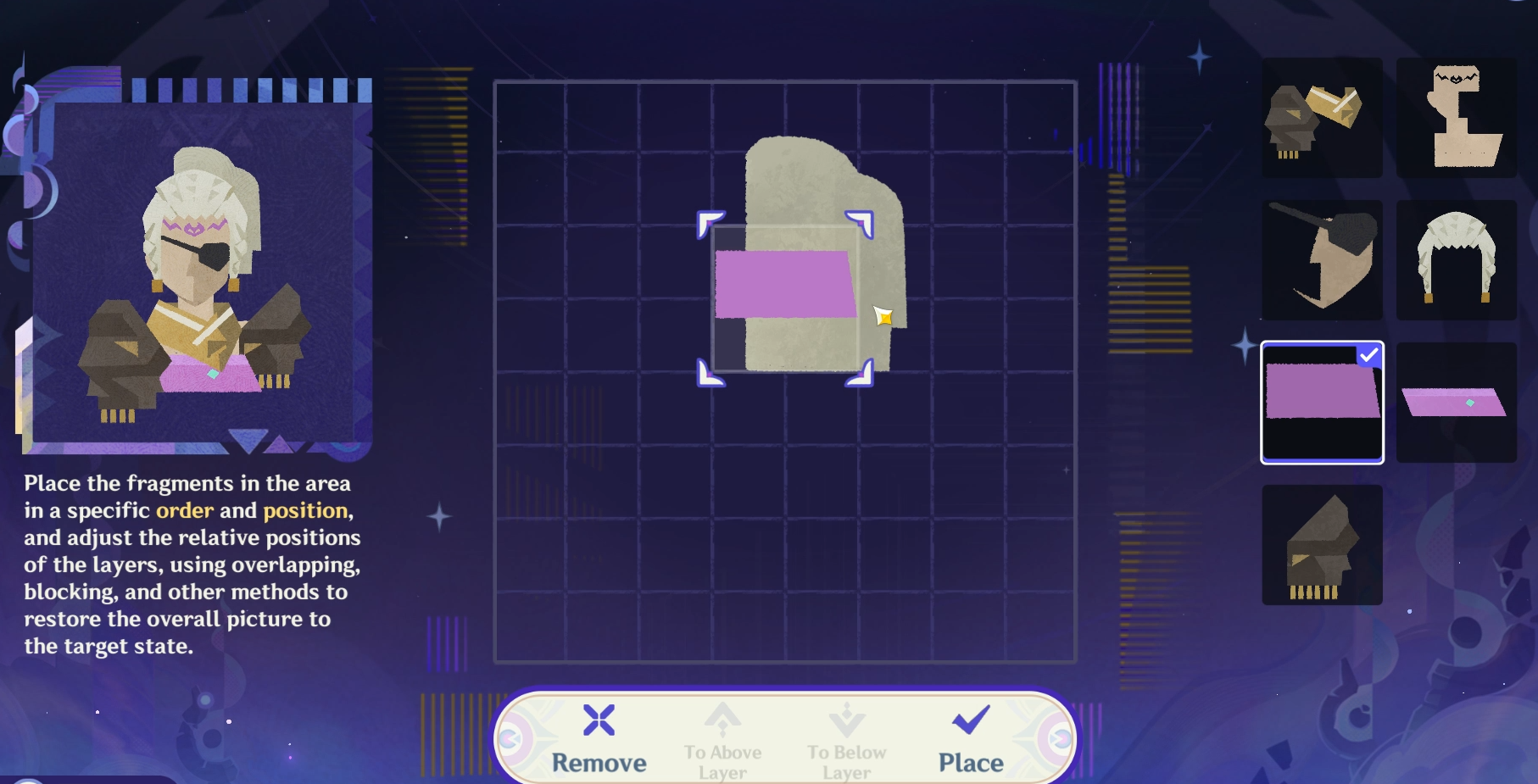Screen dimensions: 1538x784
Task: Pick the eyepatch face fragment
Action: 1321,260
